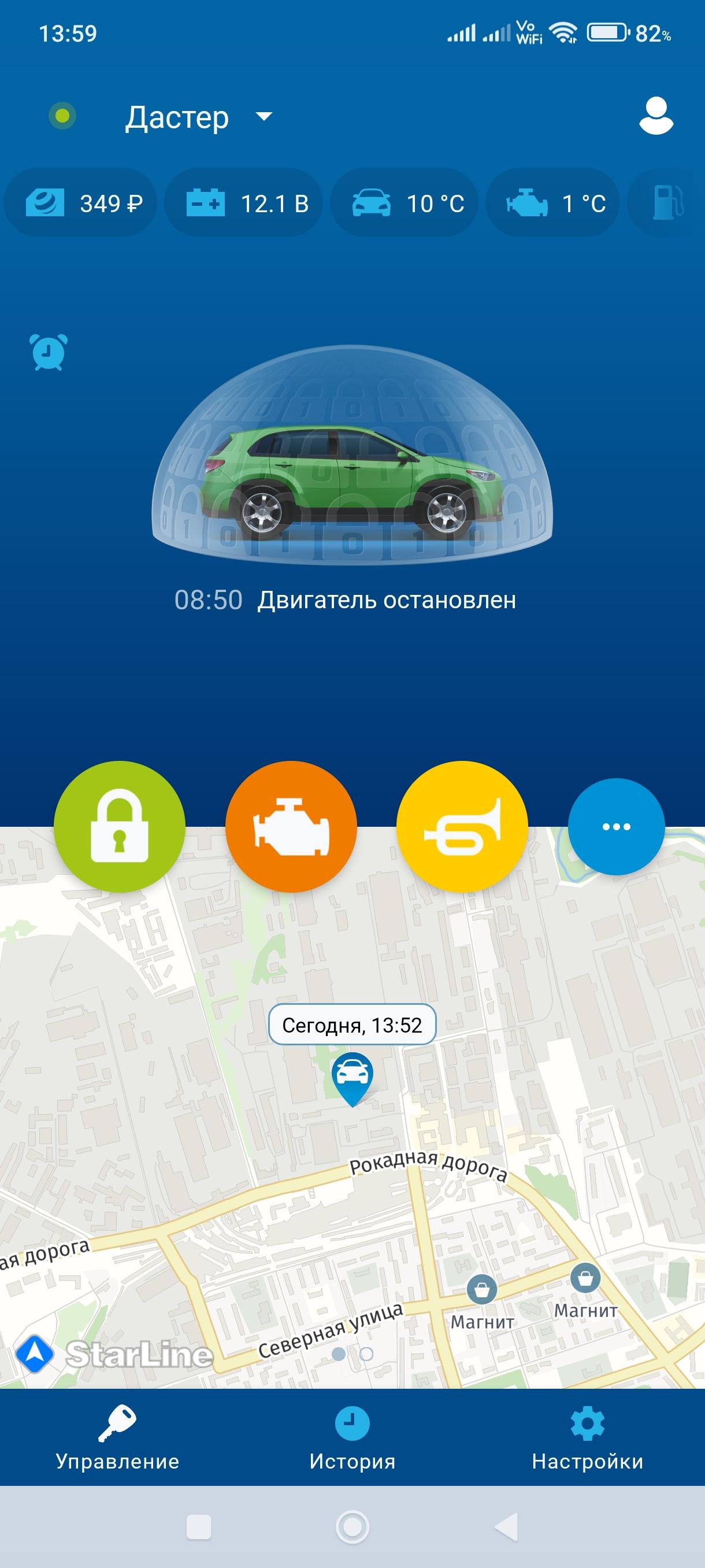Screen dimensions: 705x1568
Task: Sound the horn with the yellow button
Action: coord(462,826)
